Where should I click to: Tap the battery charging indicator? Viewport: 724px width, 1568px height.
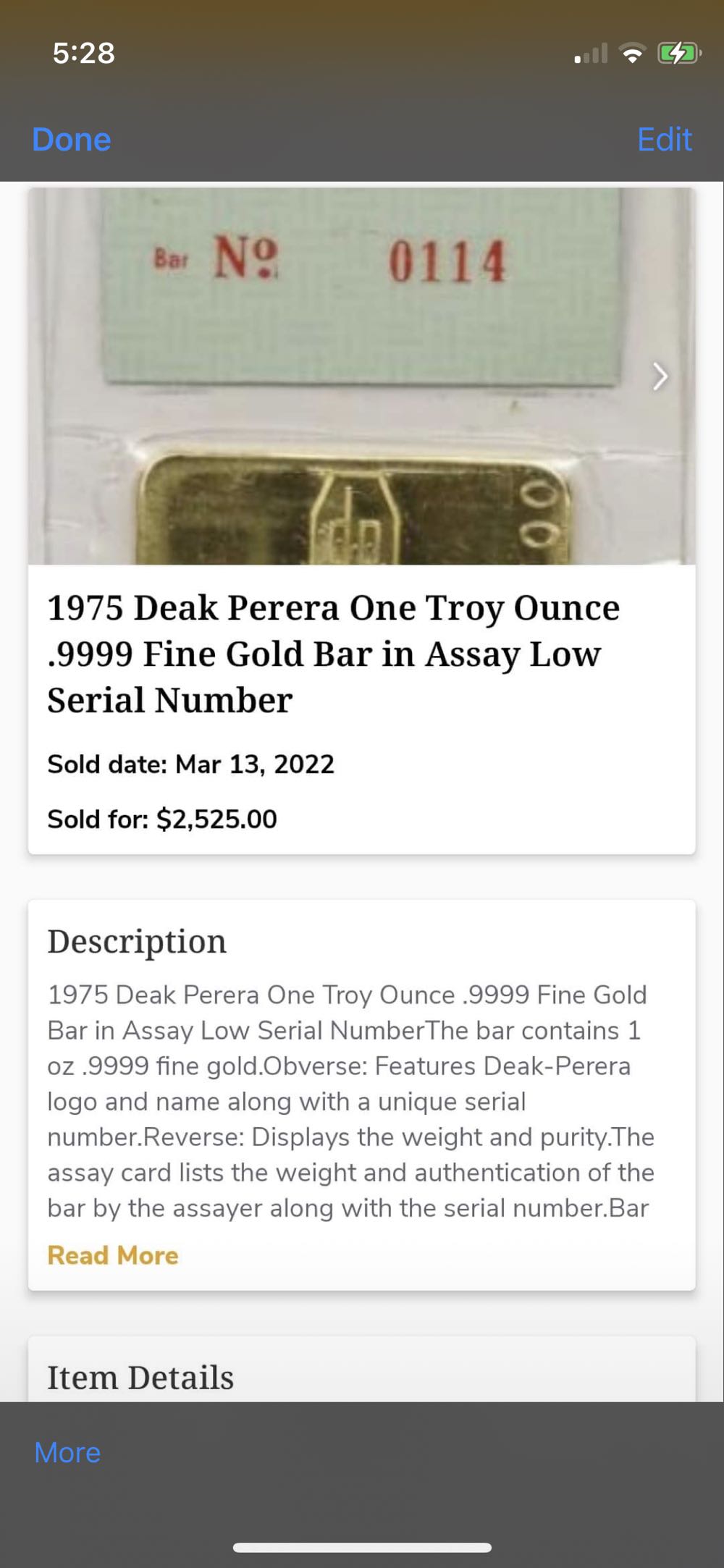(679, 52)
